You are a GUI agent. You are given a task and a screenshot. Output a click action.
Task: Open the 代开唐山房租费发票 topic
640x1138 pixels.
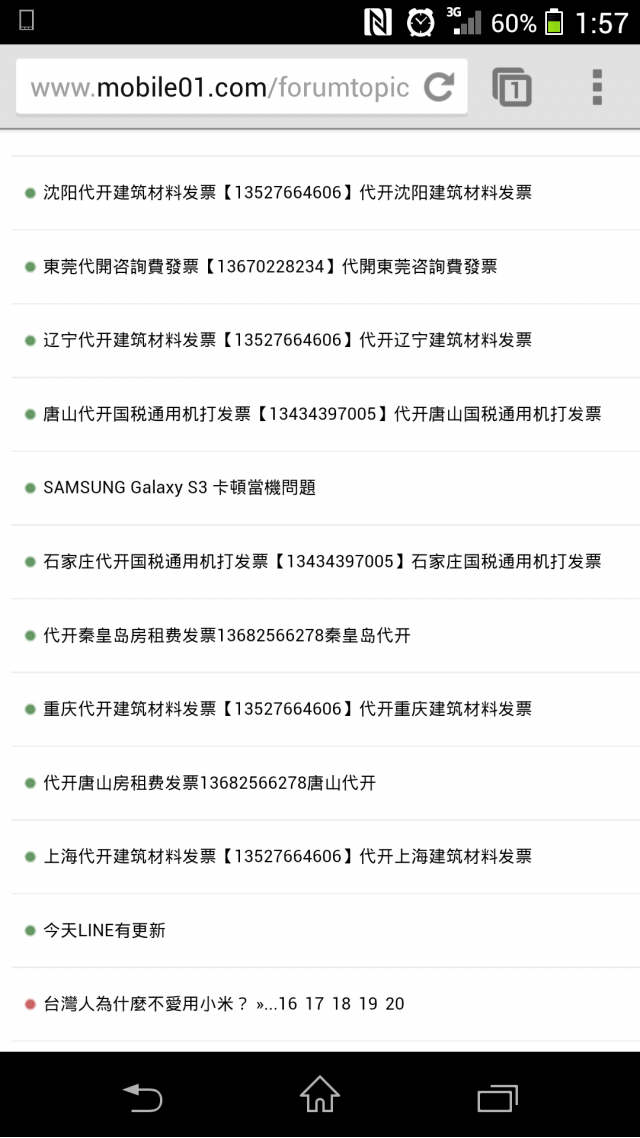(210, 783)
